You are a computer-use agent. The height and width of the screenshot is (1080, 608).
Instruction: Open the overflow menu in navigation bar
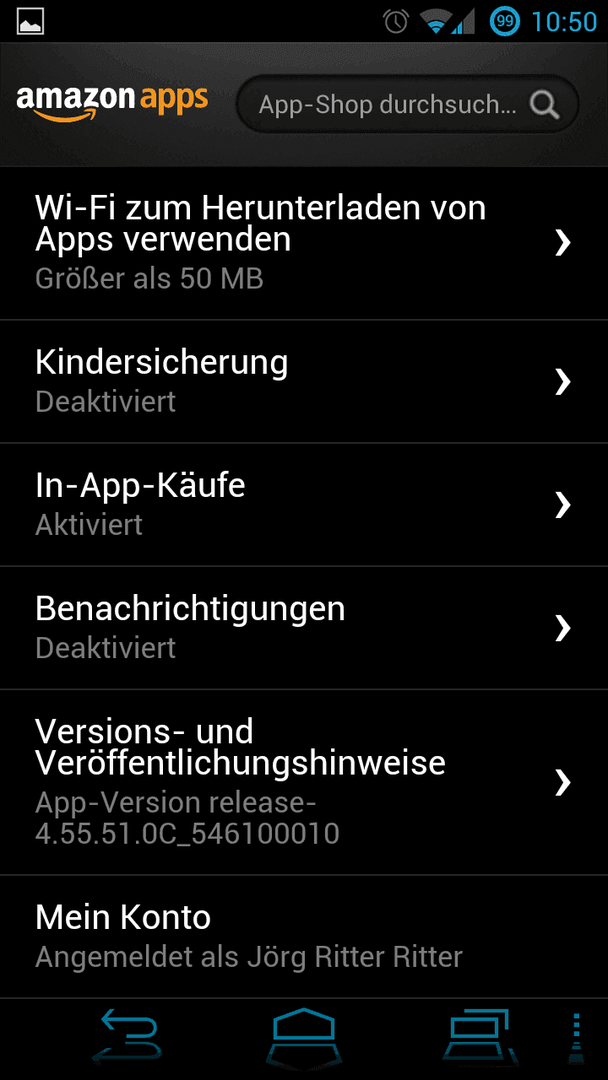click(x=577, y=1035)
